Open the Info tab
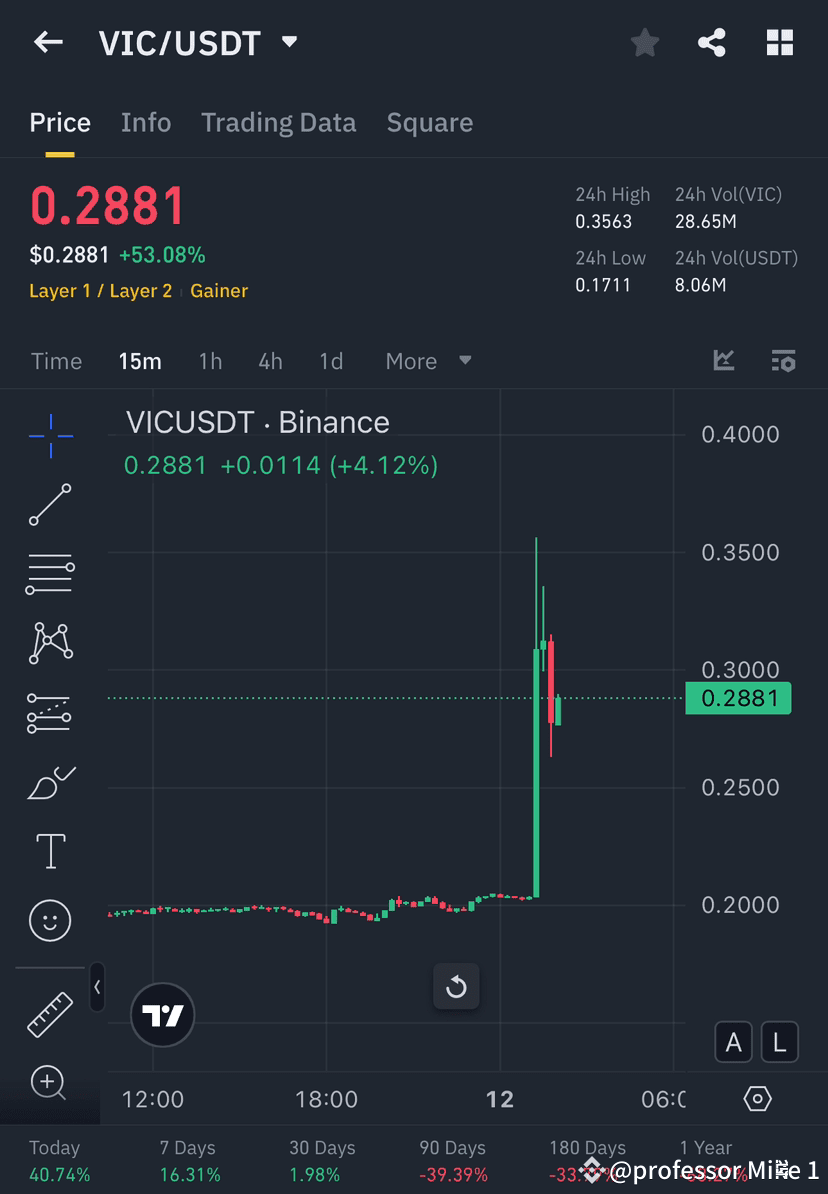The width and height of the screenshot is (828, 1194). pos(146,122)
